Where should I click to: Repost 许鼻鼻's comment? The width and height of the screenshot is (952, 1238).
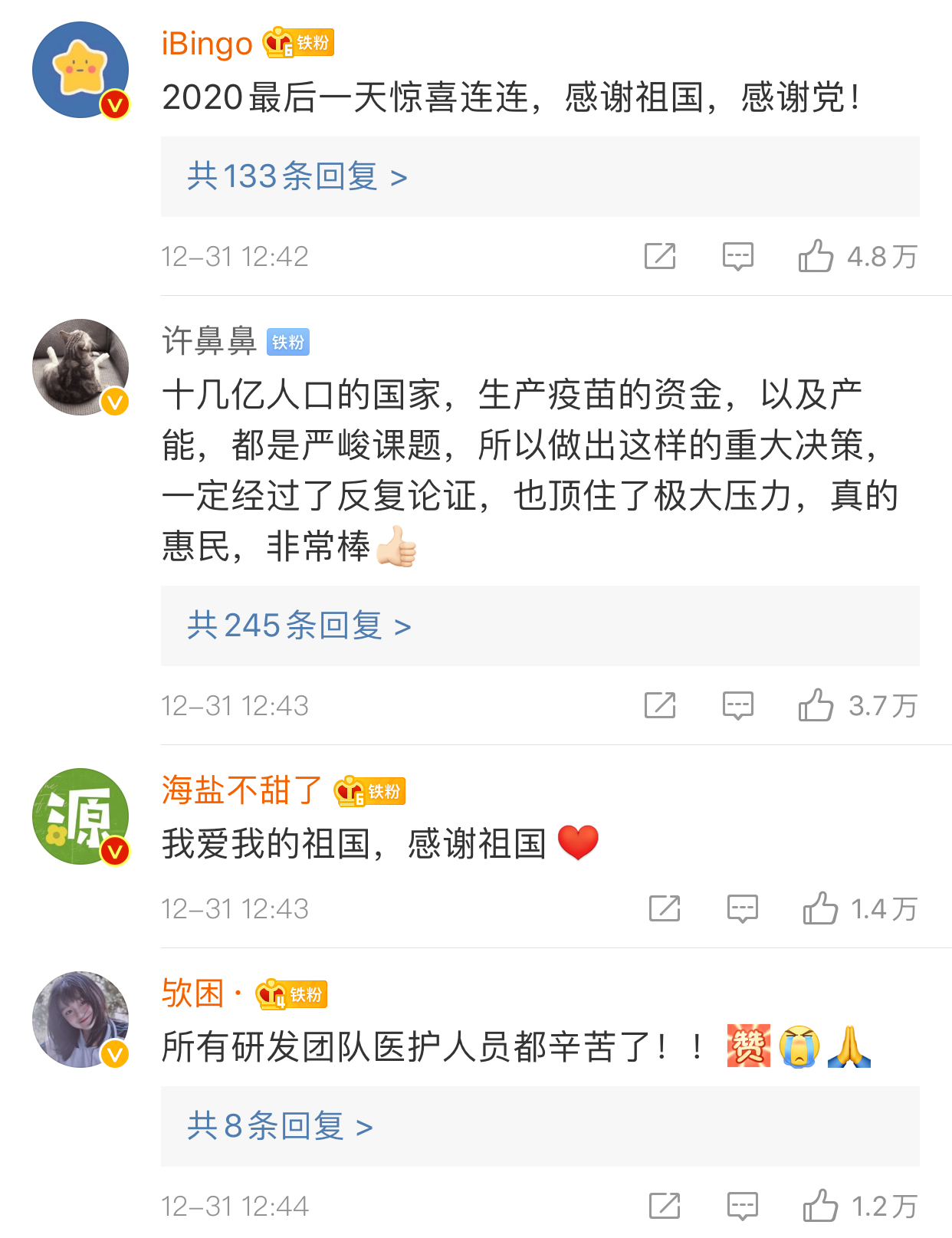pyautogui.click(x=660, y=705)
